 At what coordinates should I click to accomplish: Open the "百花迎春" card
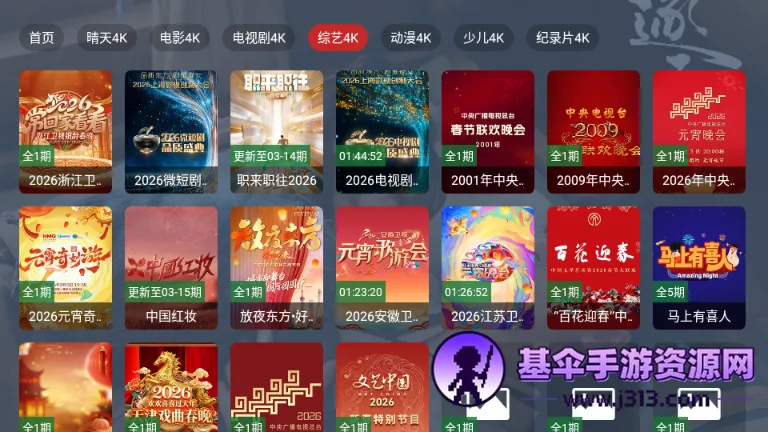[x=594, y=267]
